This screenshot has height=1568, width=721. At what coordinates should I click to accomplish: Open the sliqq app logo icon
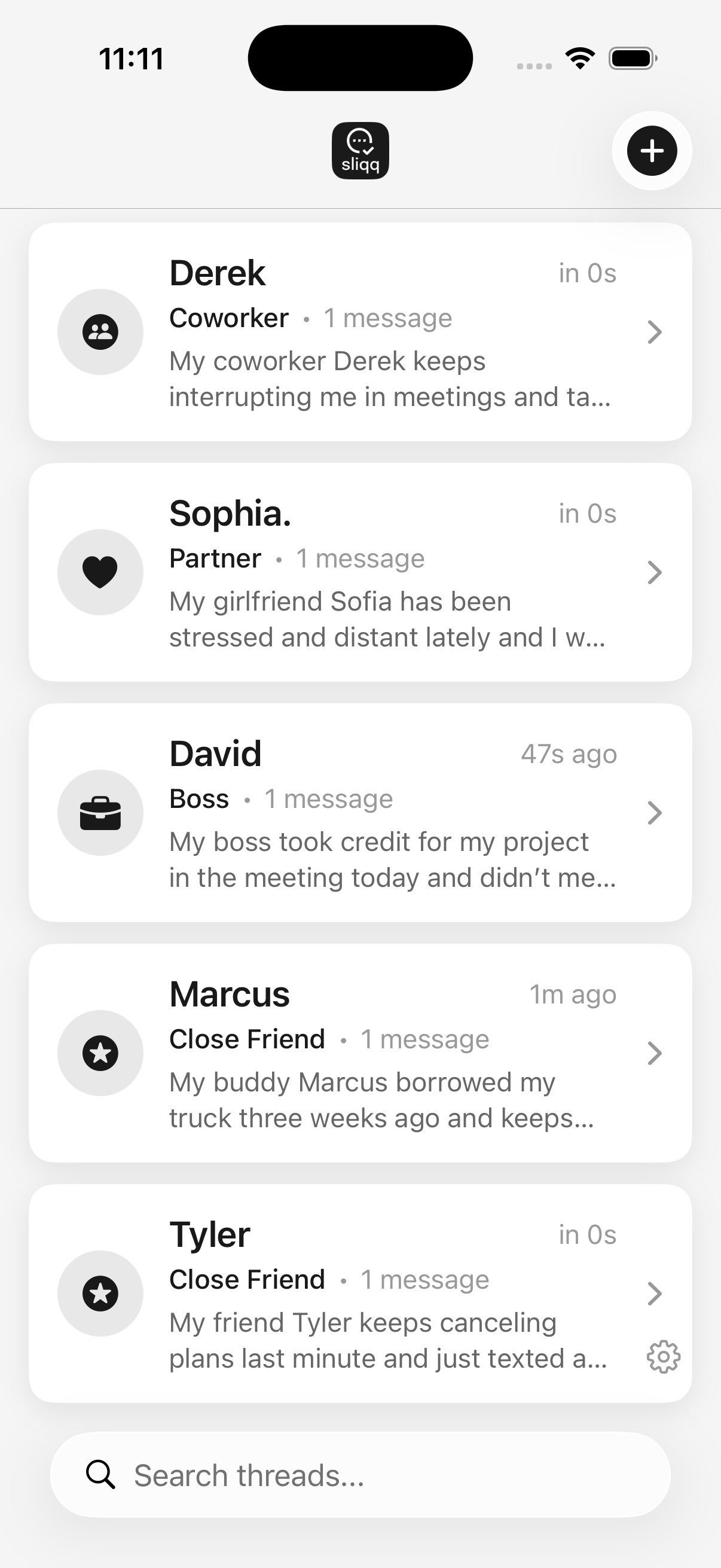[x=360, y=150]
